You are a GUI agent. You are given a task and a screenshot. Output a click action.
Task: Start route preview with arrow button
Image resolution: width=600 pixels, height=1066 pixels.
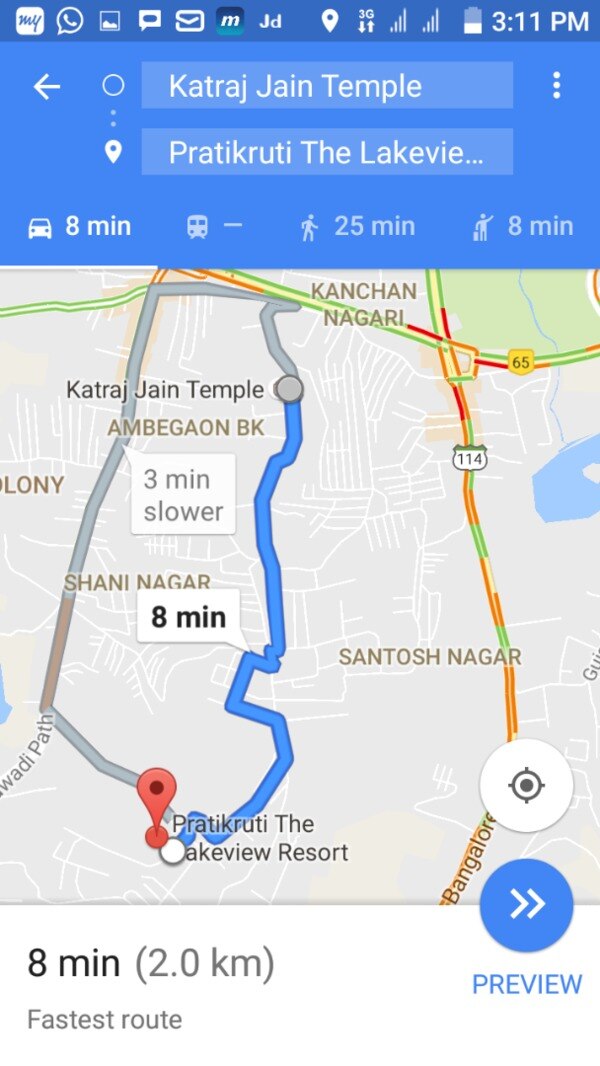click(526, 905)
